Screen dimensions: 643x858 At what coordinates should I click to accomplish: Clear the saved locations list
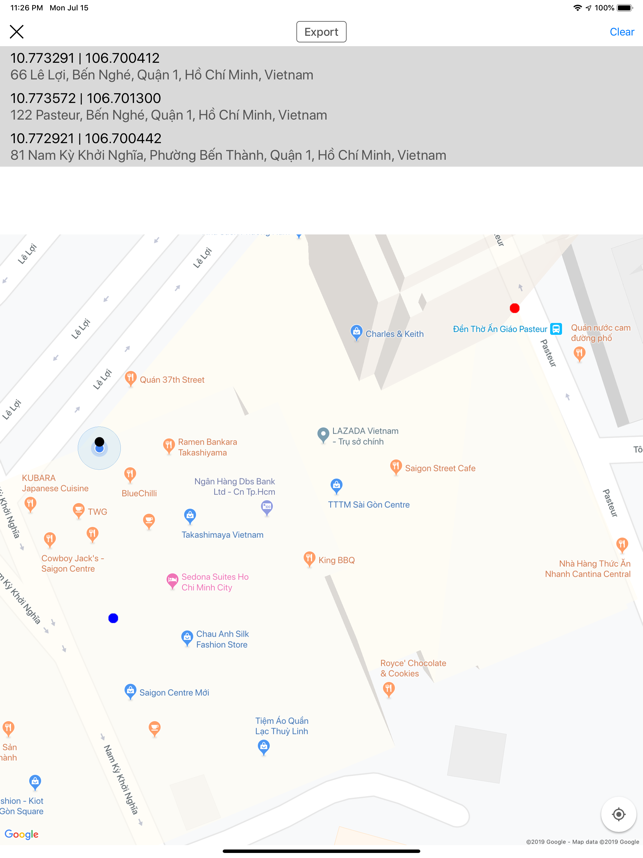621,32
